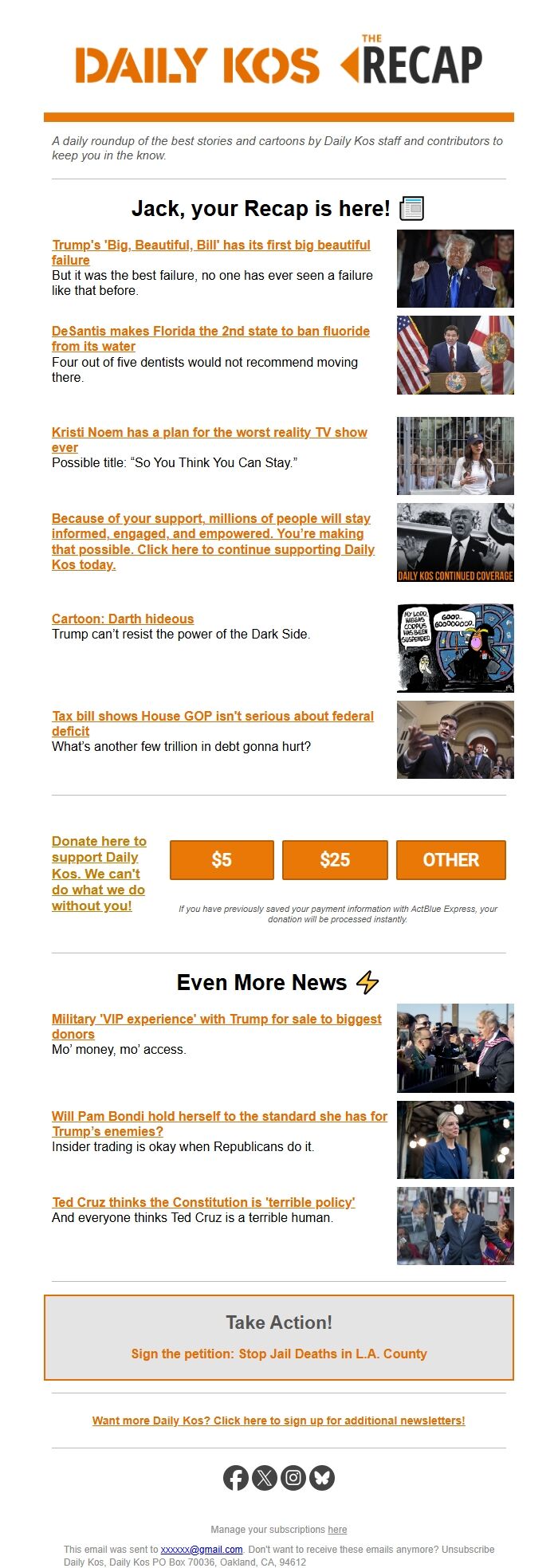Open the Pam Bondi standard article
Screen dimensions: 558x1568
coord(219,1117)
